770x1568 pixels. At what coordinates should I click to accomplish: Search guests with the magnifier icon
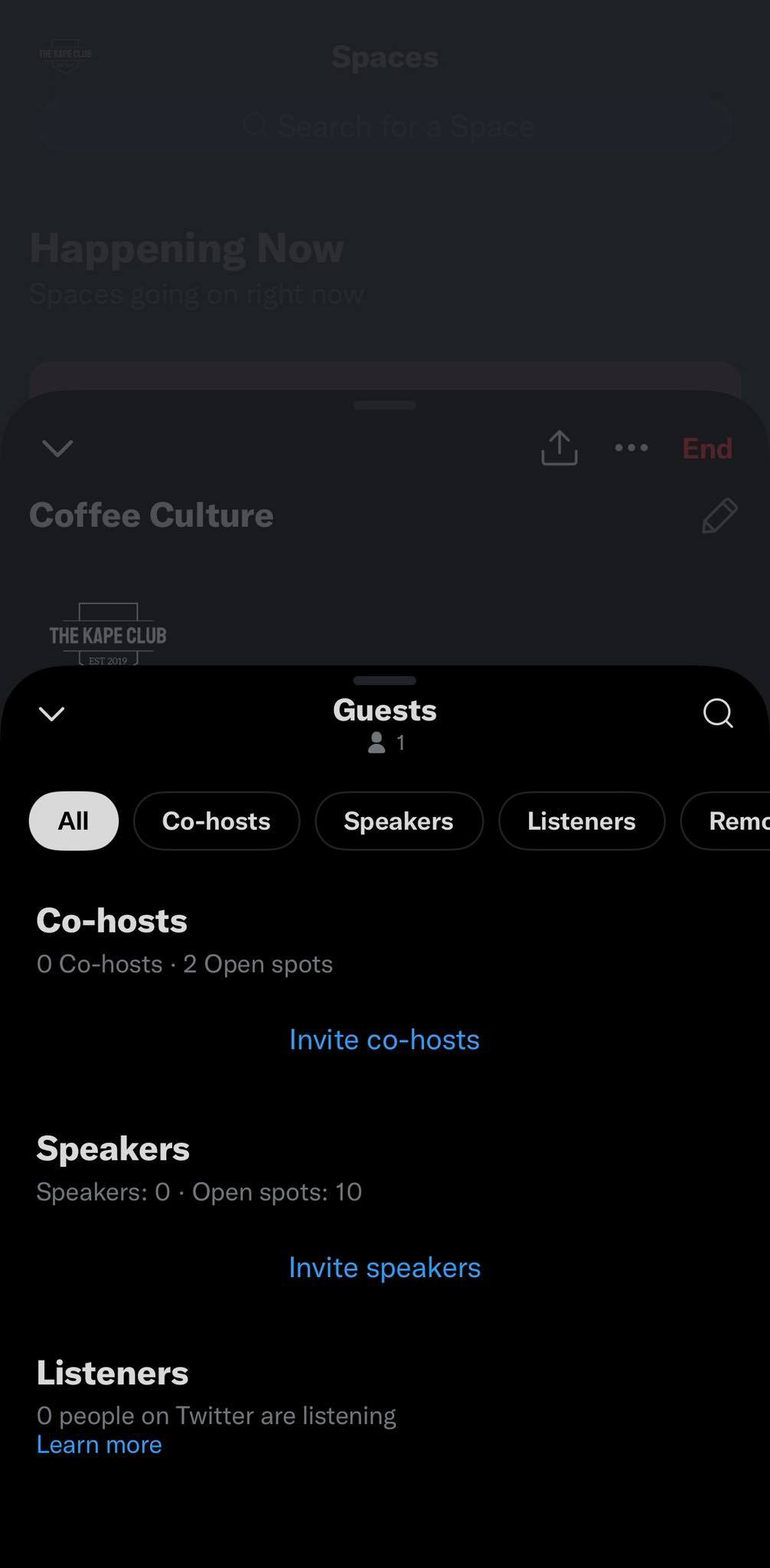(x=717, y=714)
